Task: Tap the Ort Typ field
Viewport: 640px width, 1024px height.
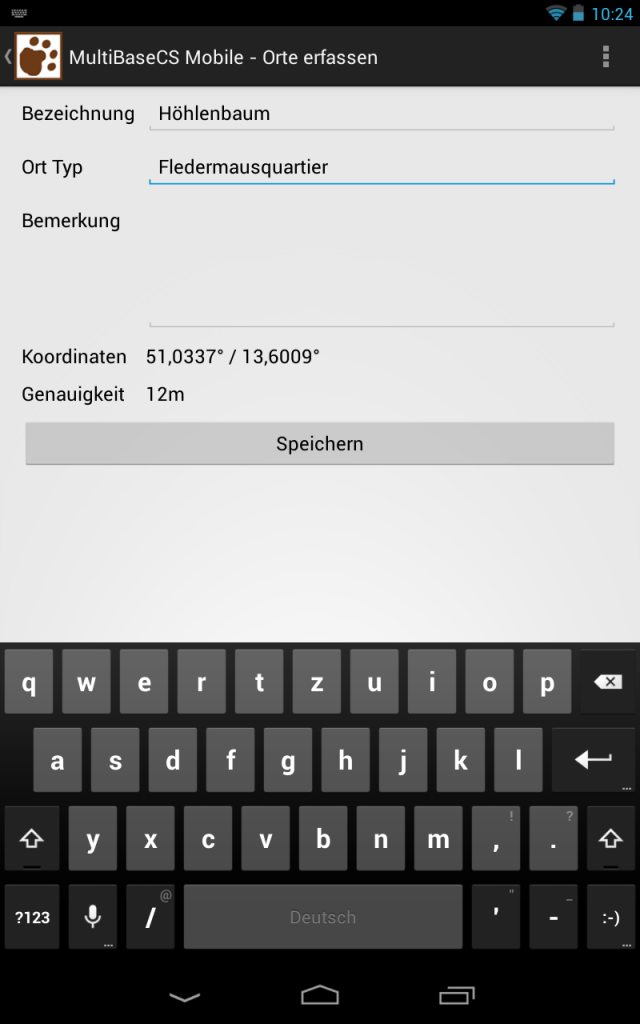Action: [381, 167]
